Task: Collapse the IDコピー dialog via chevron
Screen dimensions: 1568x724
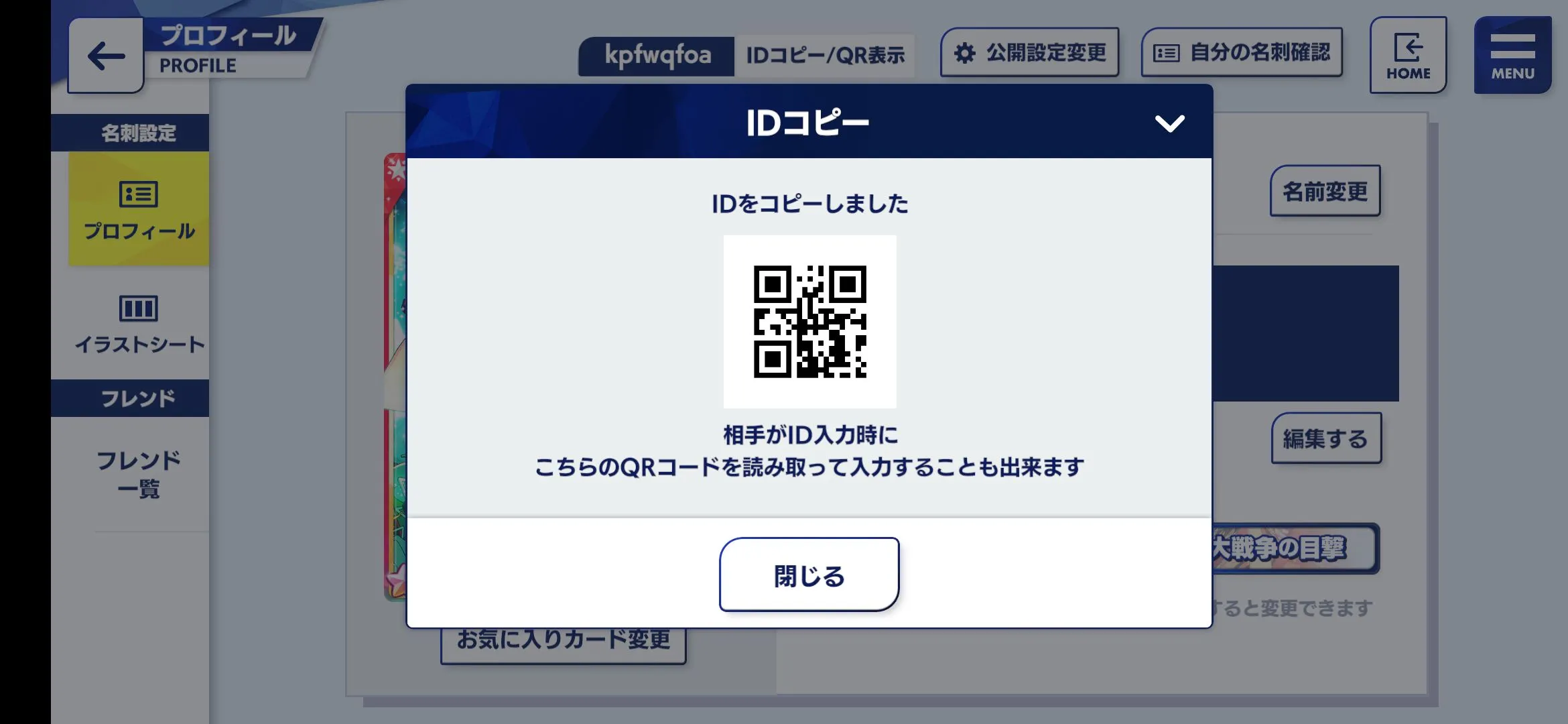Action: pyautogui.click(x=1169, y=123)
